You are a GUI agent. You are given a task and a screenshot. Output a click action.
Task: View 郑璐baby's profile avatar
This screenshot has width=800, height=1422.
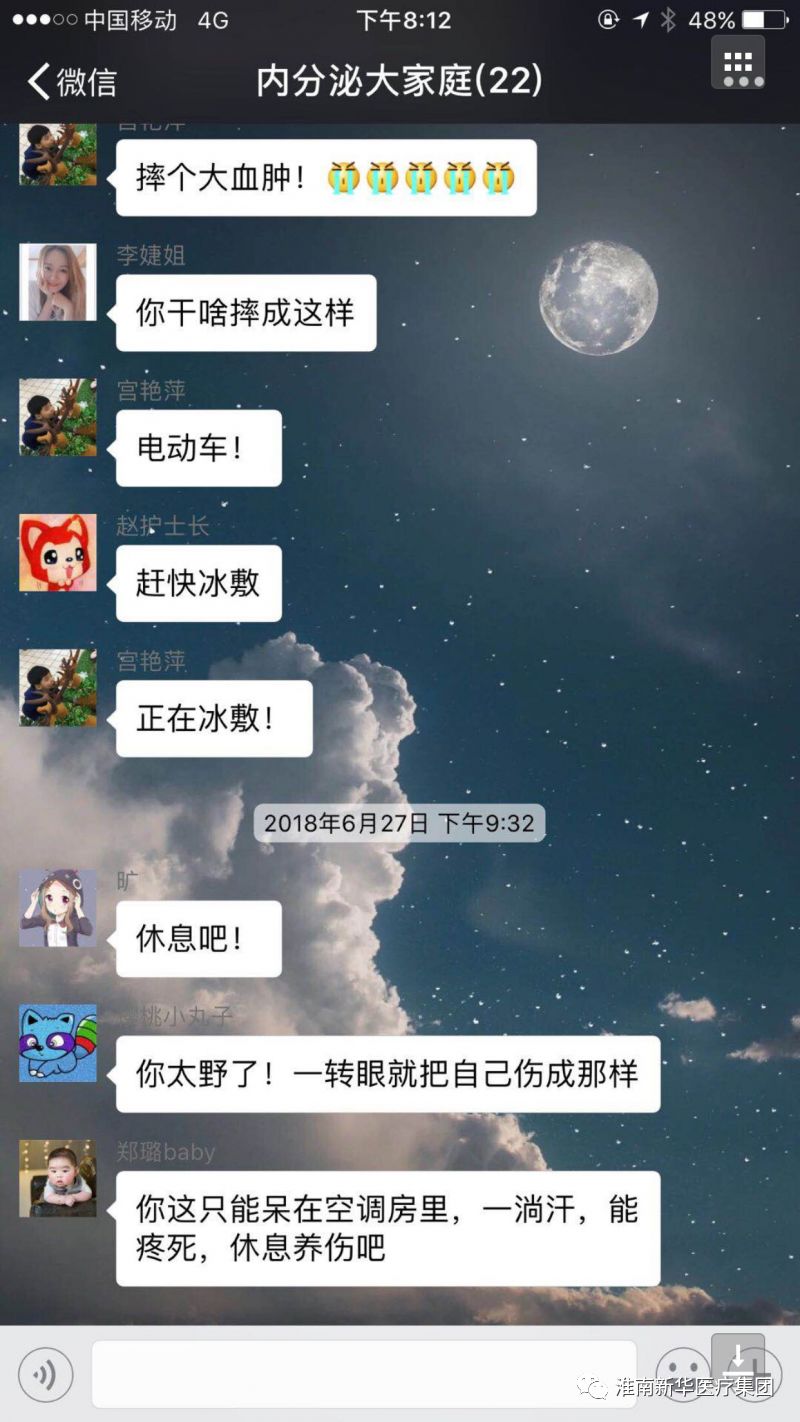(x=58, y=1178)
